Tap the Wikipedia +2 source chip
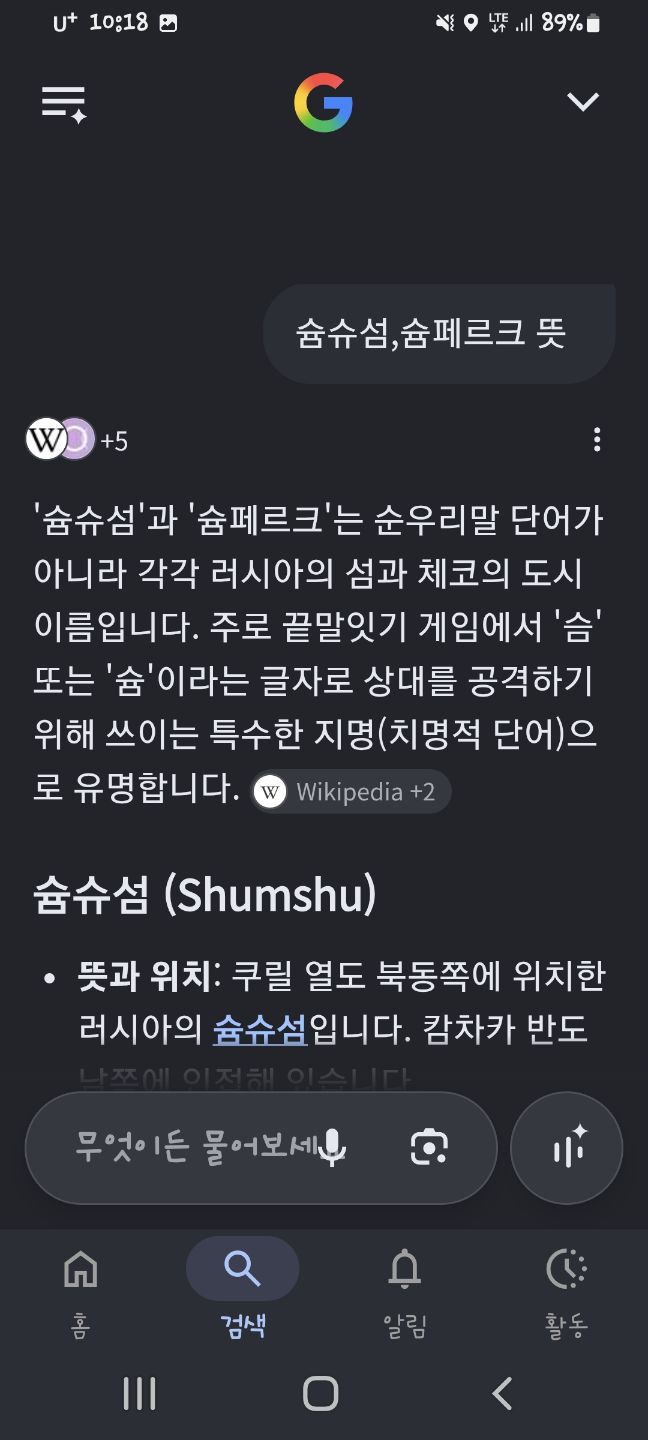 tap(351, 792)
